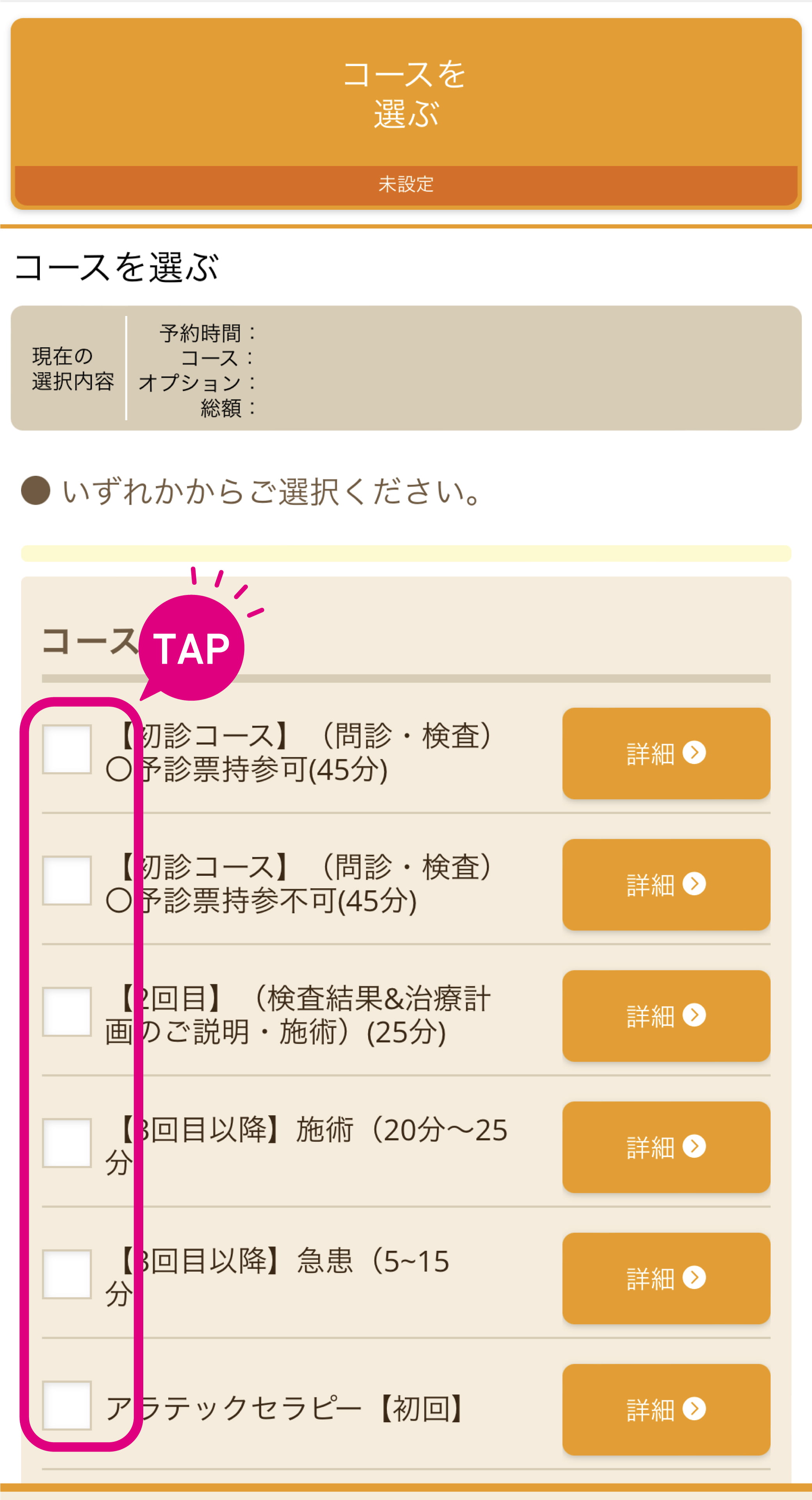View 詳細 for 初診コース 予診票持参不可

point(666,884)
